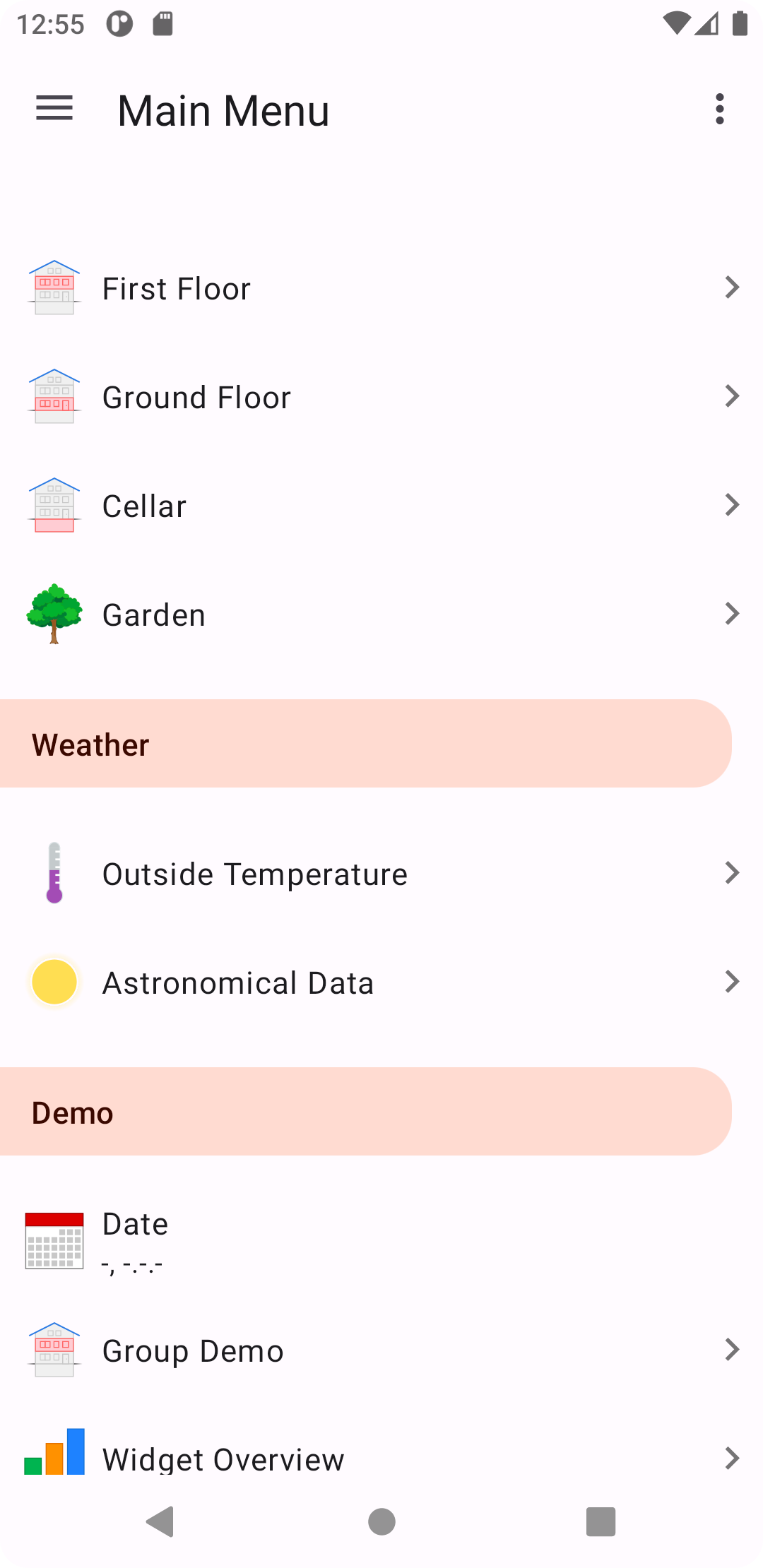Open Group Demo using its right arrow

point(731,1350)
